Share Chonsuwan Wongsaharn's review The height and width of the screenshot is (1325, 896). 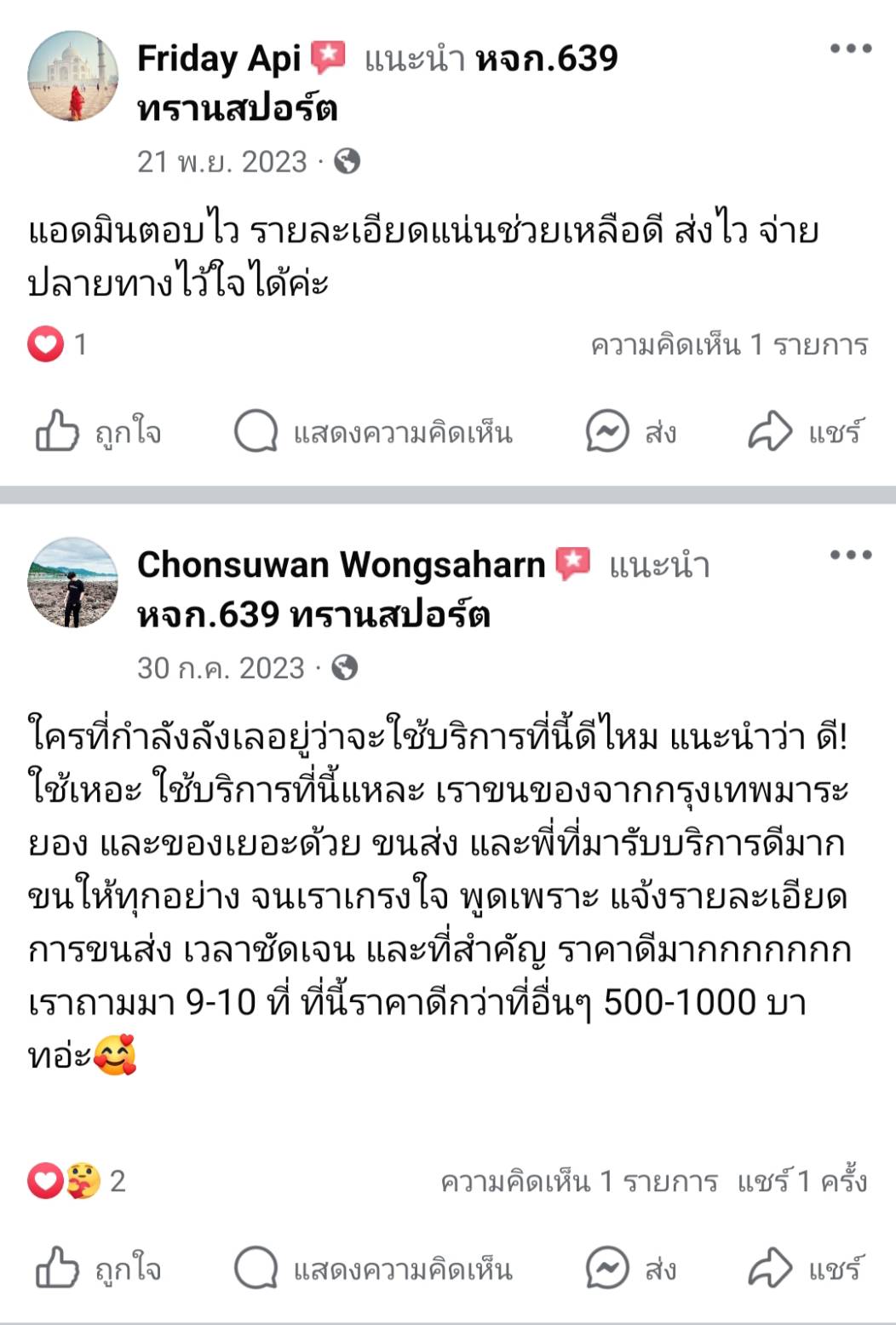[806, 1269]
